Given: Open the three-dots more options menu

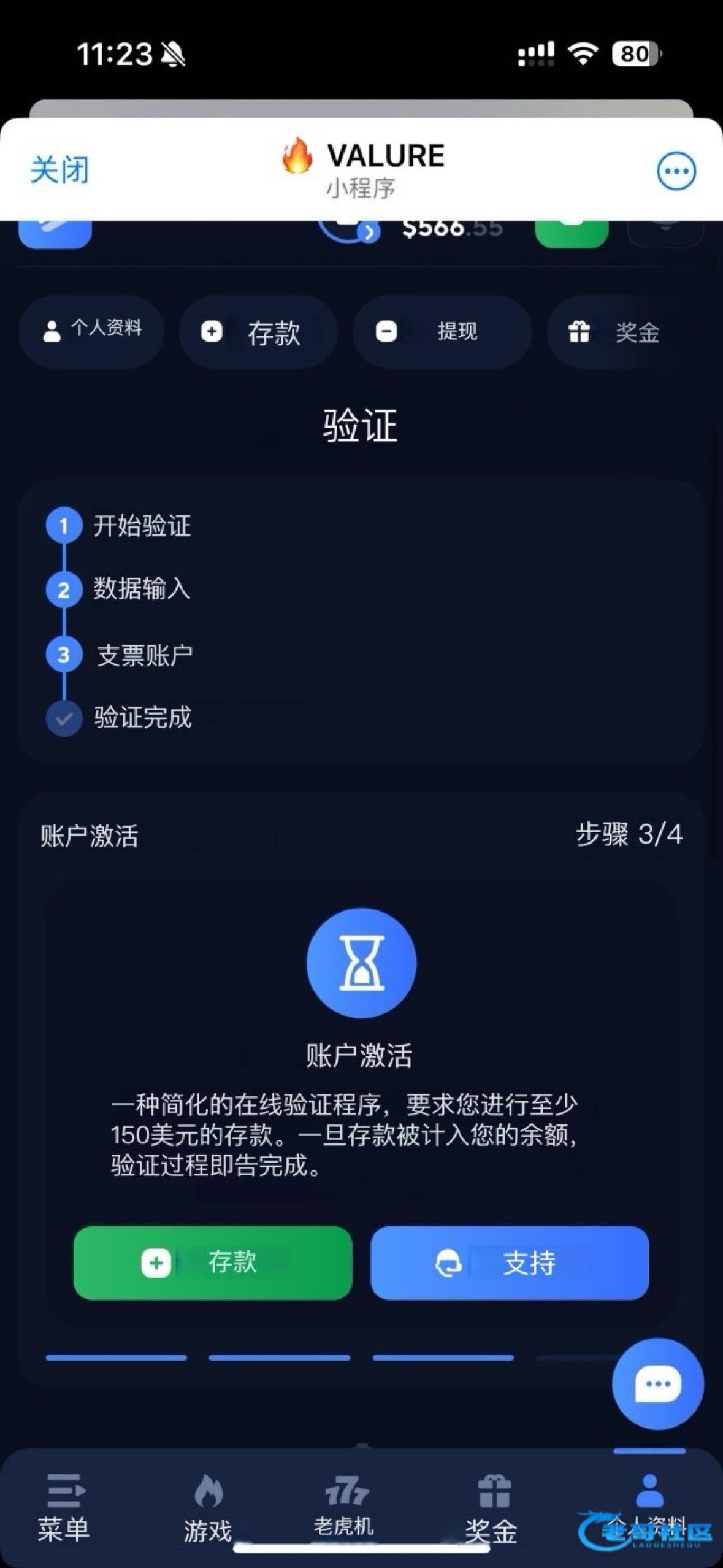Looking at the screenshot, I should point(676,171).
